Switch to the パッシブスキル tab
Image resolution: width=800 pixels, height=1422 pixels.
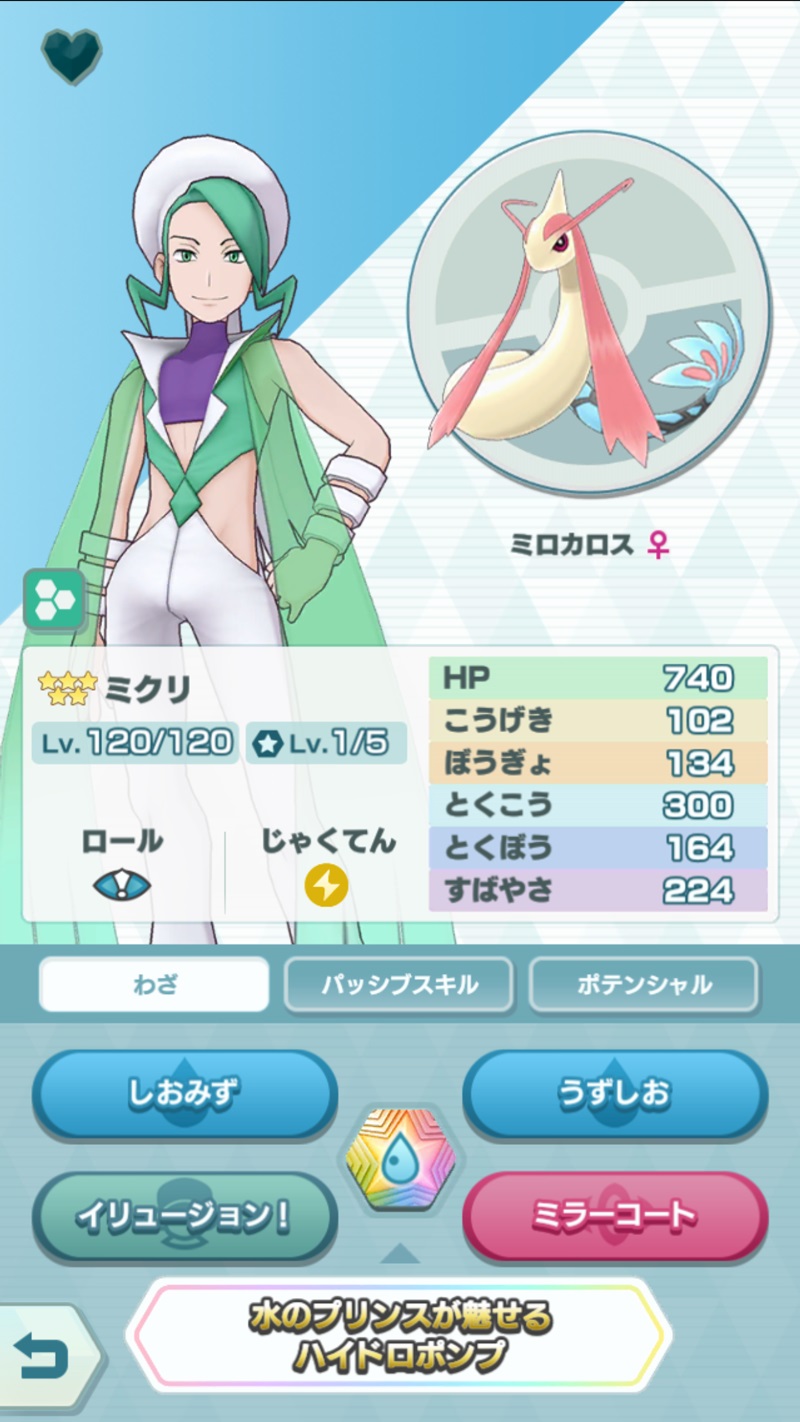pyautogui.click(x=399, y=984)
